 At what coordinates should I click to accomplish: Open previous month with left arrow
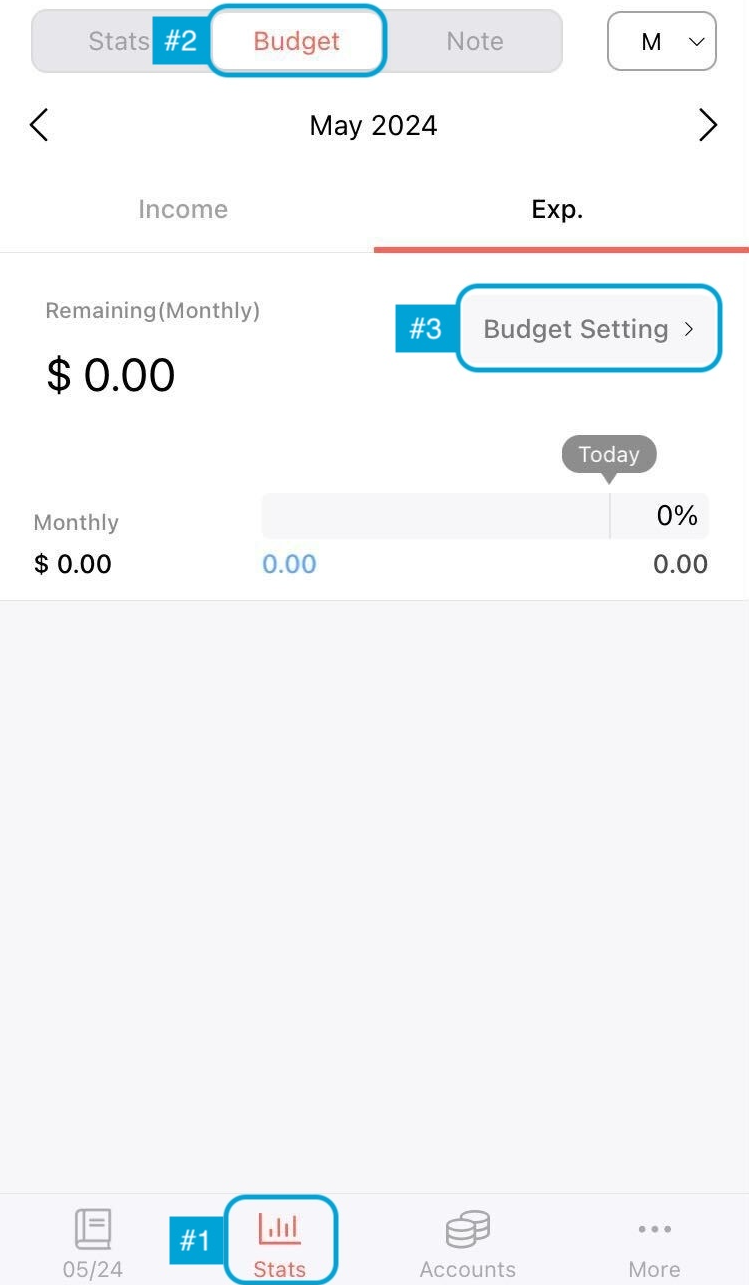click(38, 124)
